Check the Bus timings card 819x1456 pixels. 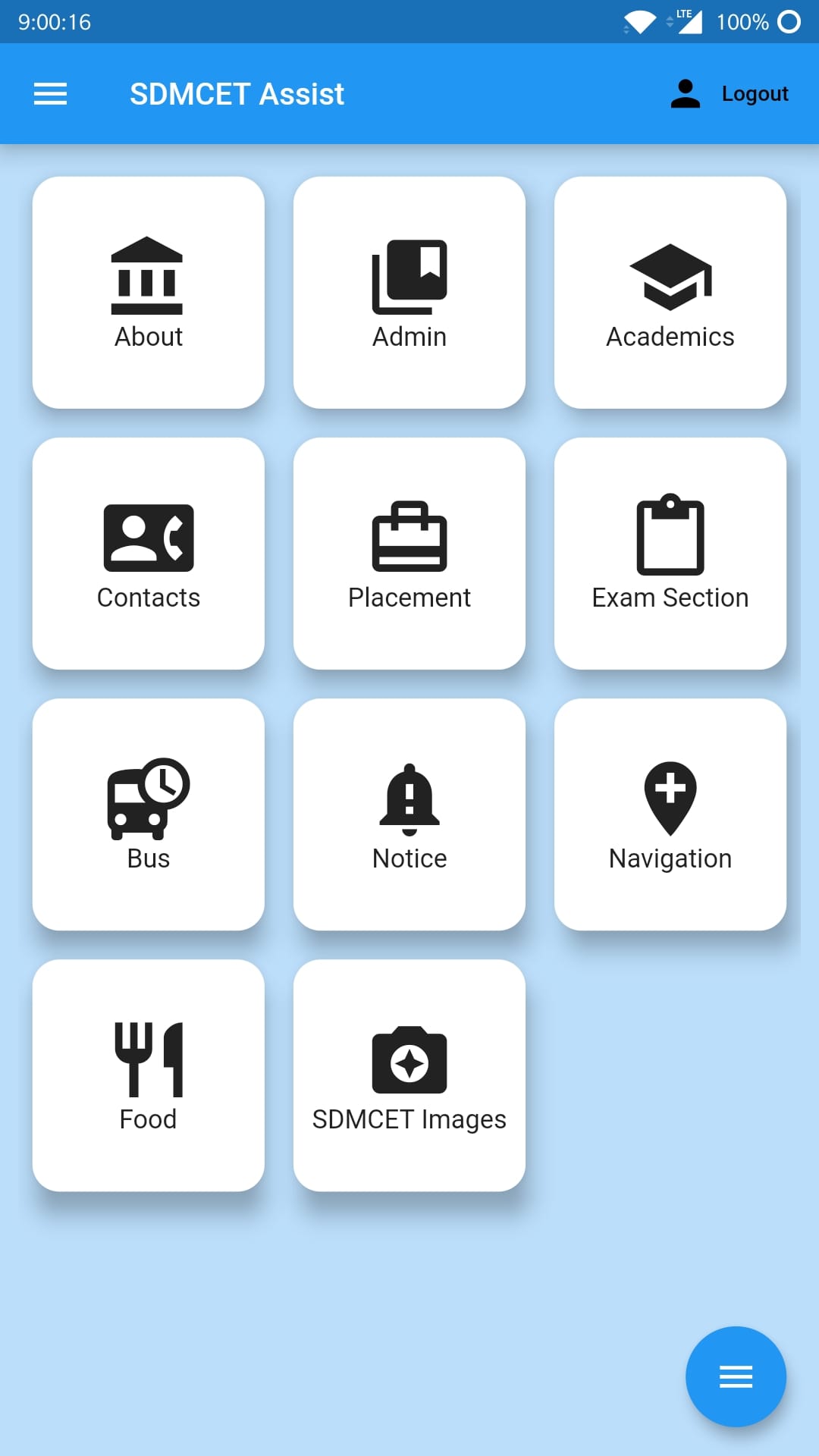(149, 814)
